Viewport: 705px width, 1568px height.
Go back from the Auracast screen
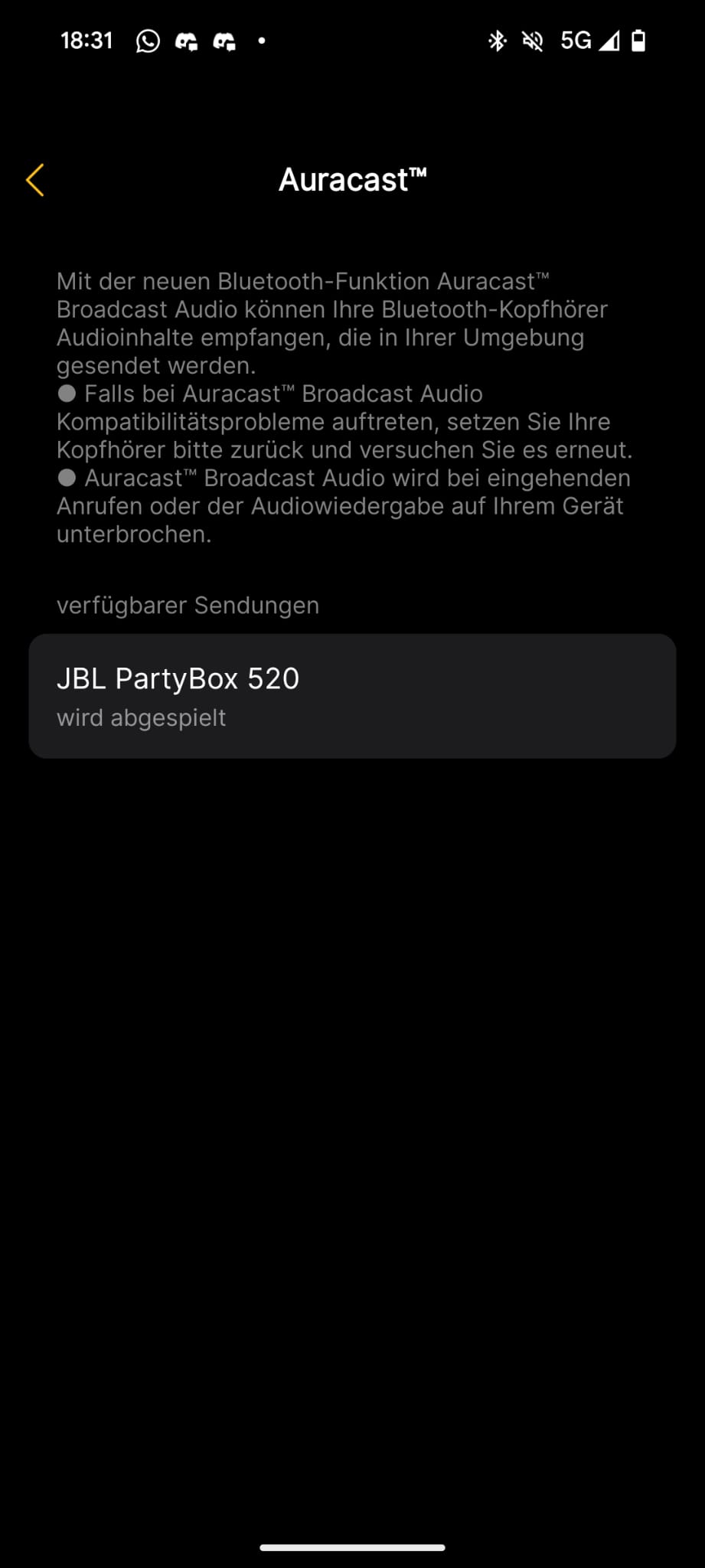[35, 181]
